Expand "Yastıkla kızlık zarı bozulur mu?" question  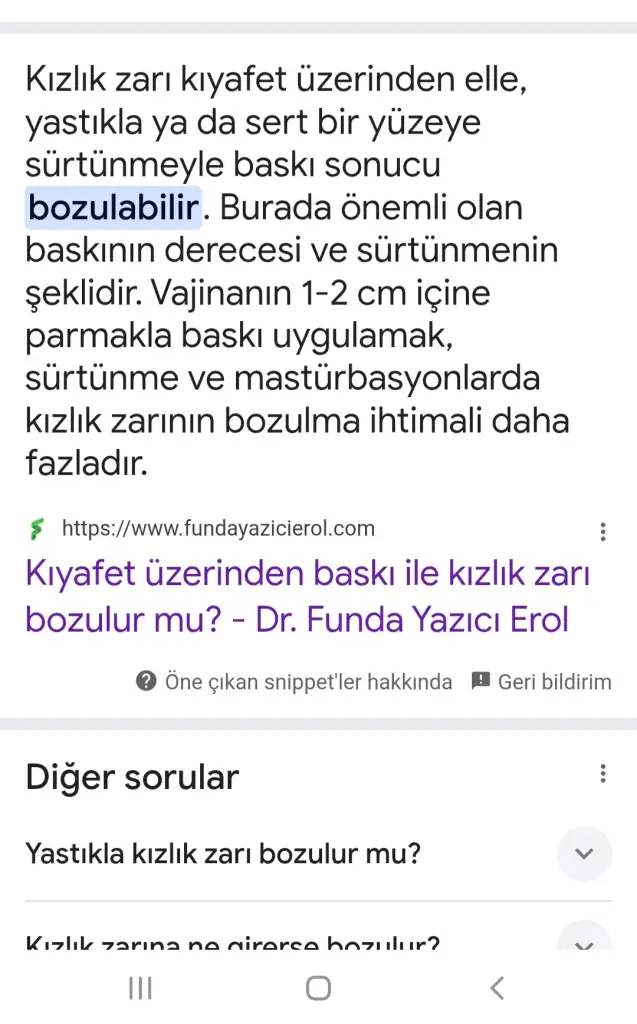point(584,854)
